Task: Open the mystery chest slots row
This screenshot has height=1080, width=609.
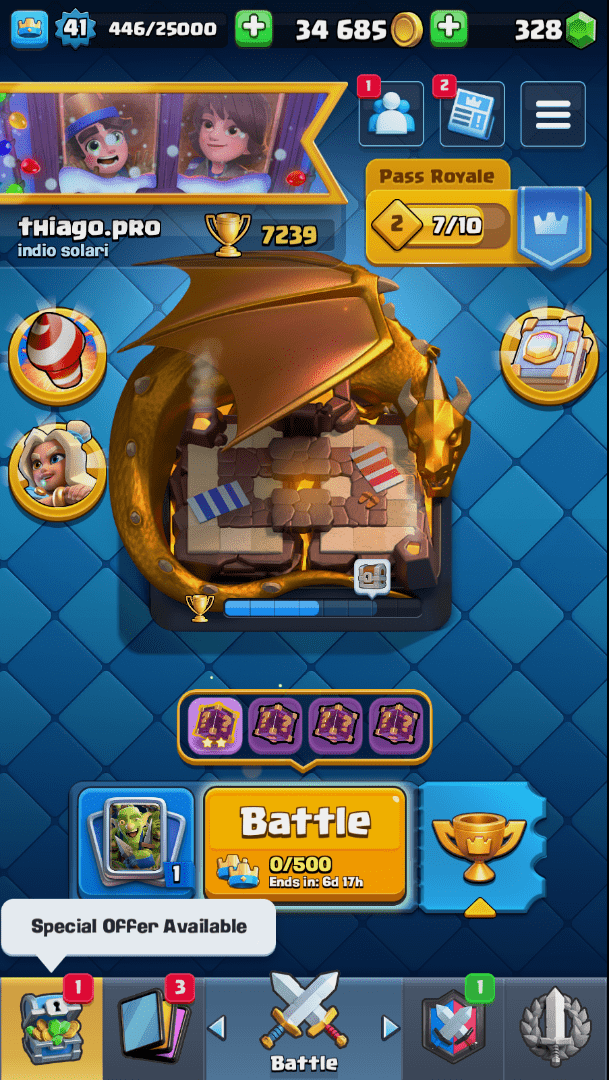Action: (x=305, y=726)
